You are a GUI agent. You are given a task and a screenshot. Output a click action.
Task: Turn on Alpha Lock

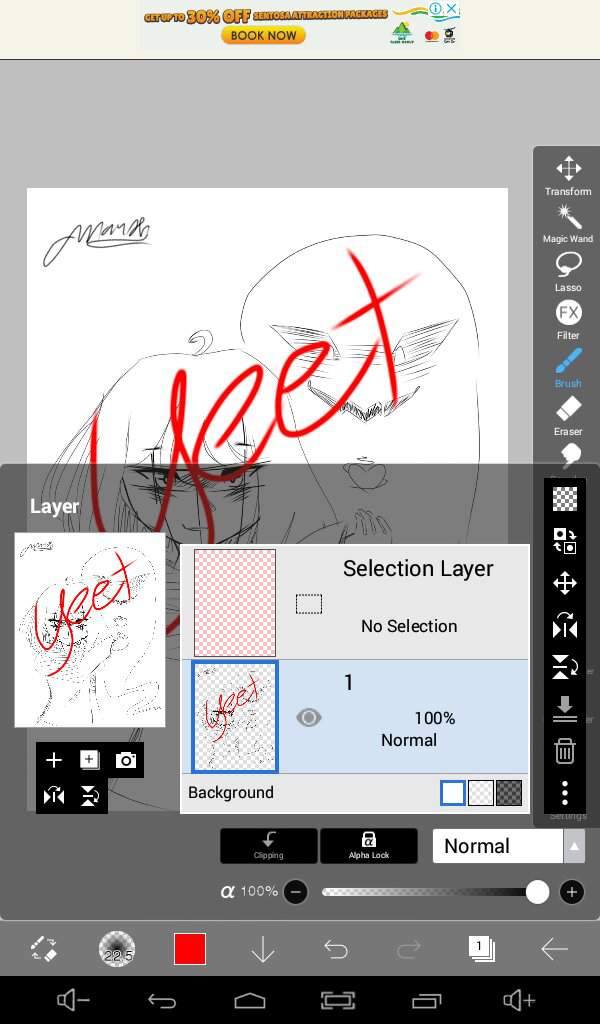click(x=368, y=845)
